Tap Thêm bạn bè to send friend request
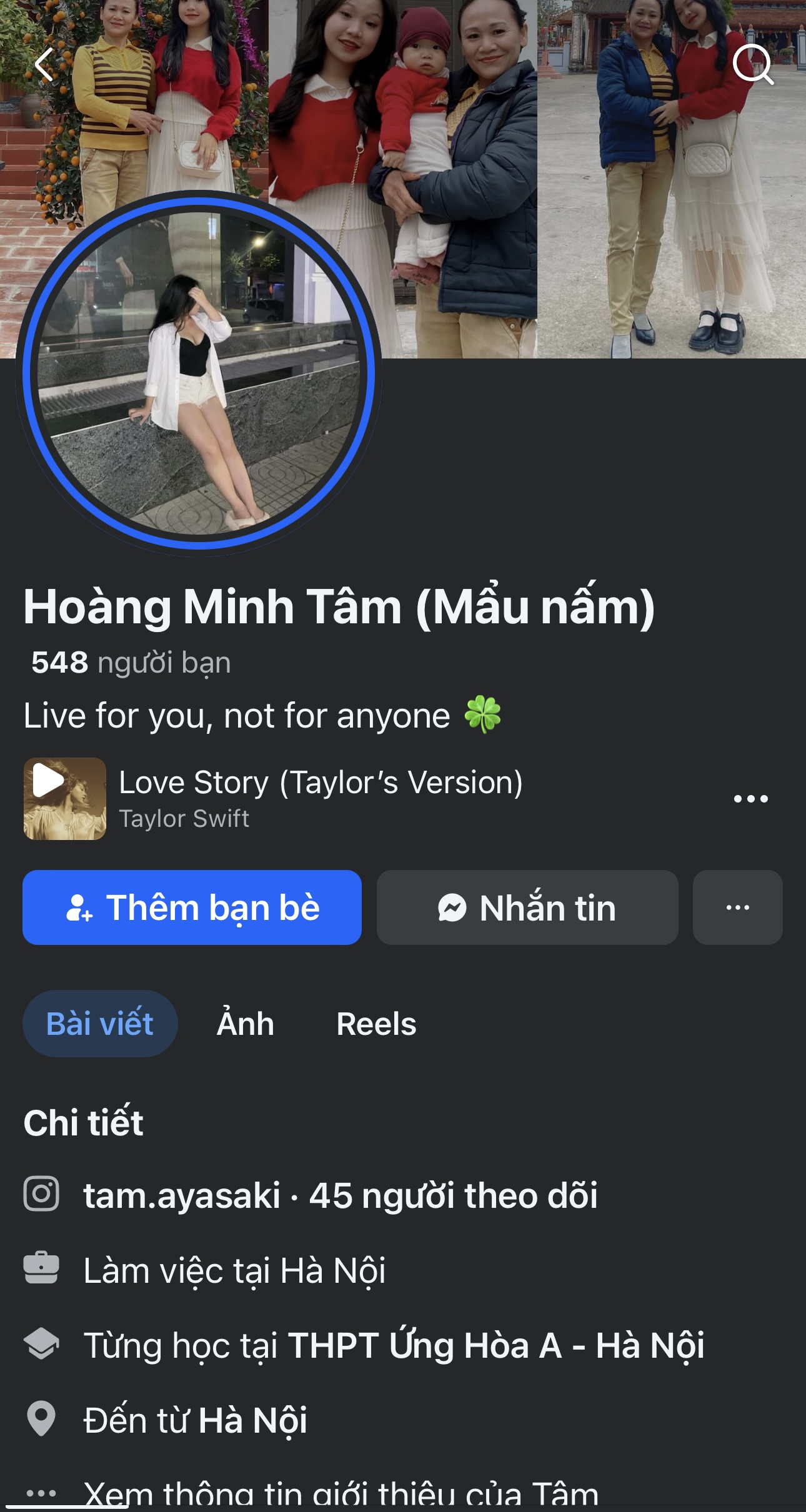This screenshot has height=1512, width=806. pos(192,907)
